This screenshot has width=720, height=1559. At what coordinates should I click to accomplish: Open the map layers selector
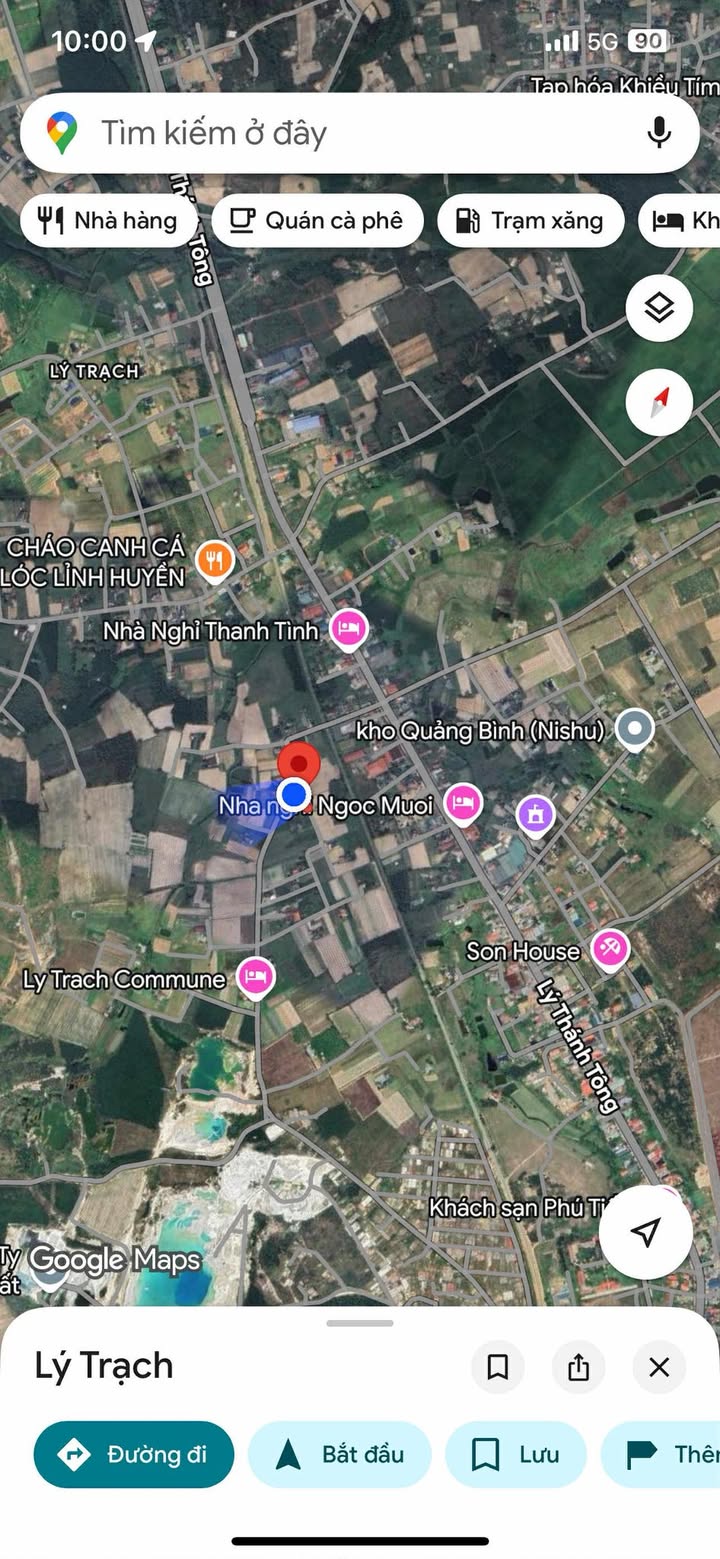click(659, 308)
